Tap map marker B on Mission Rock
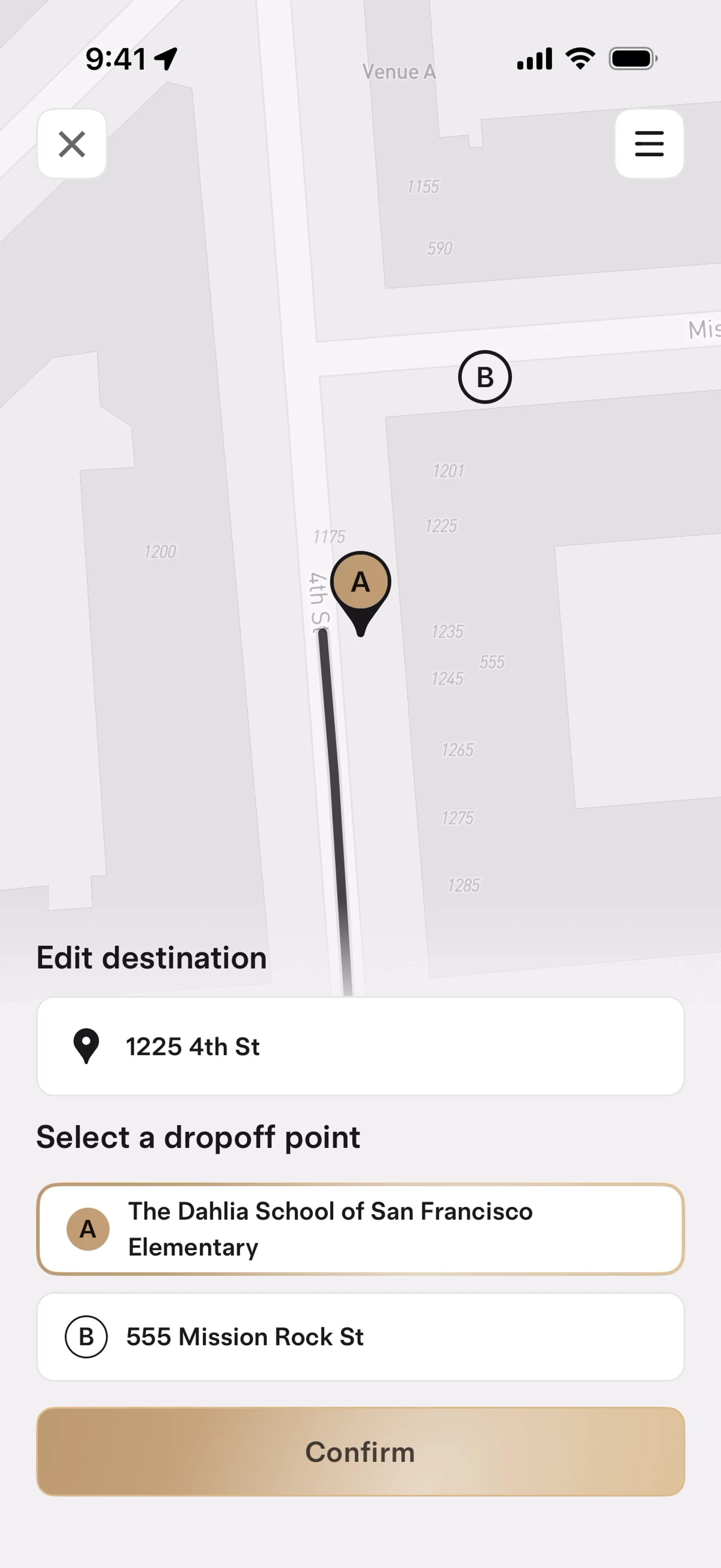The width and height of the screenshot is (721, 1568). (484, 378)
